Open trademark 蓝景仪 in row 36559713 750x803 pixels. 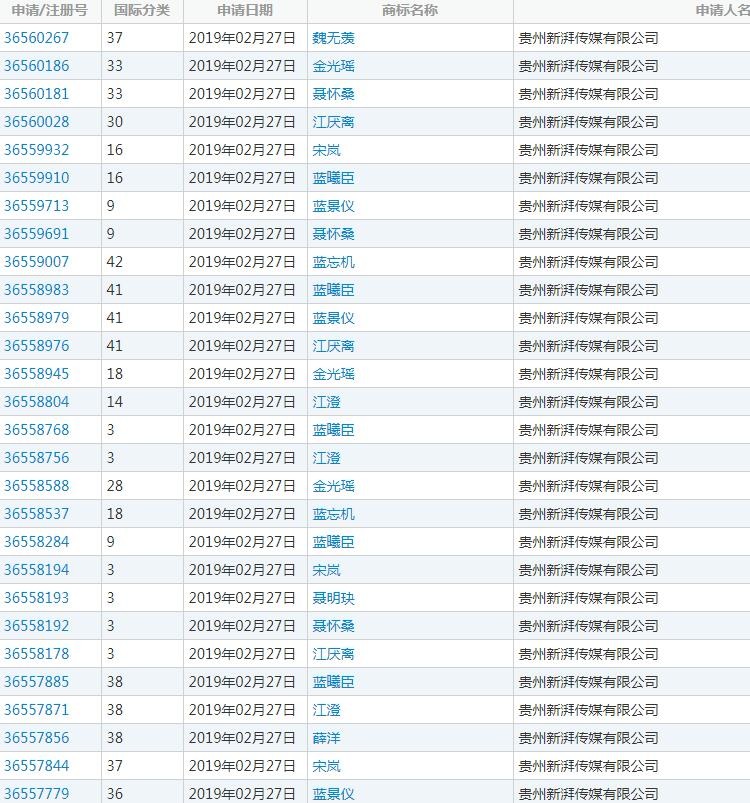click(333, 206)
